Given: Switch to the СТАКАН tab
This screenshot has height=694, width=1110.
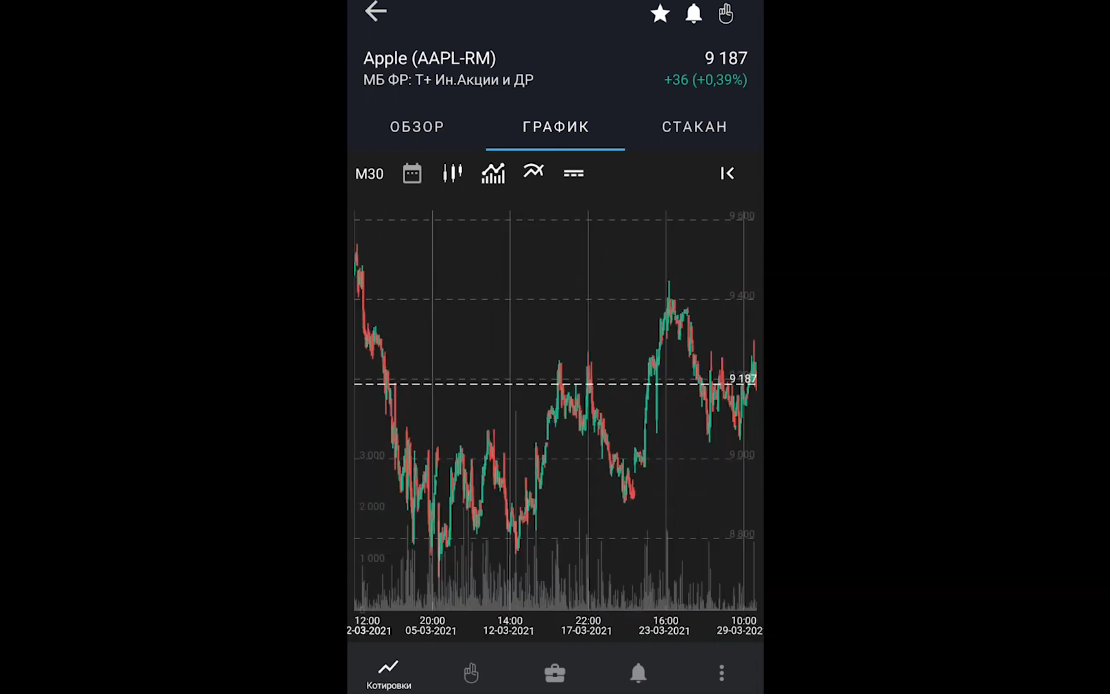Looking at the screenshot, I should coord(694,127).
